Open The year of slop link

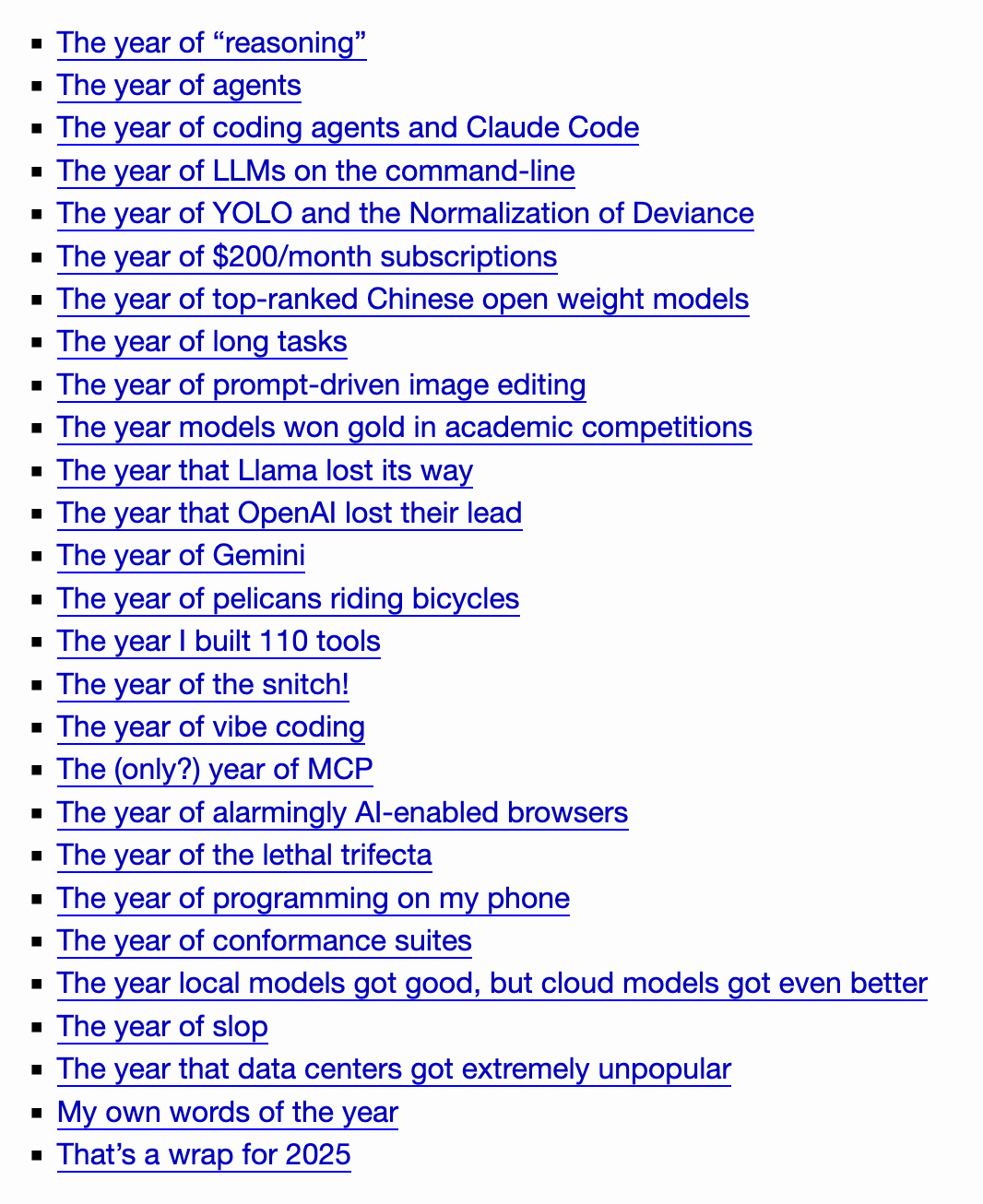point(162,1027)
